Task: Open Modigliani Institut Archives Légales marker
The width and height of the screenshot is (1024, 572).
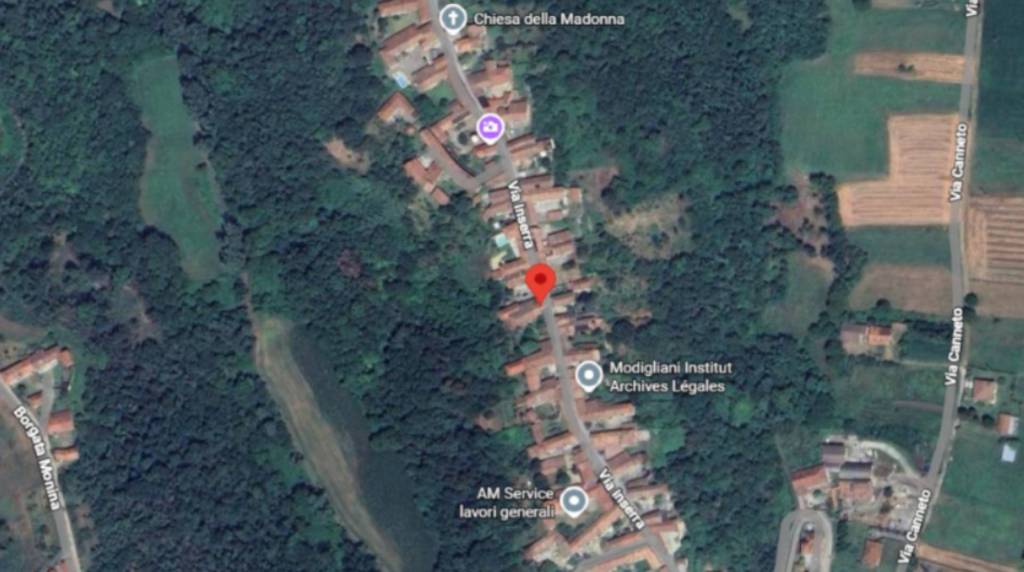Action: pyautogui.click(x=589, y=376)
